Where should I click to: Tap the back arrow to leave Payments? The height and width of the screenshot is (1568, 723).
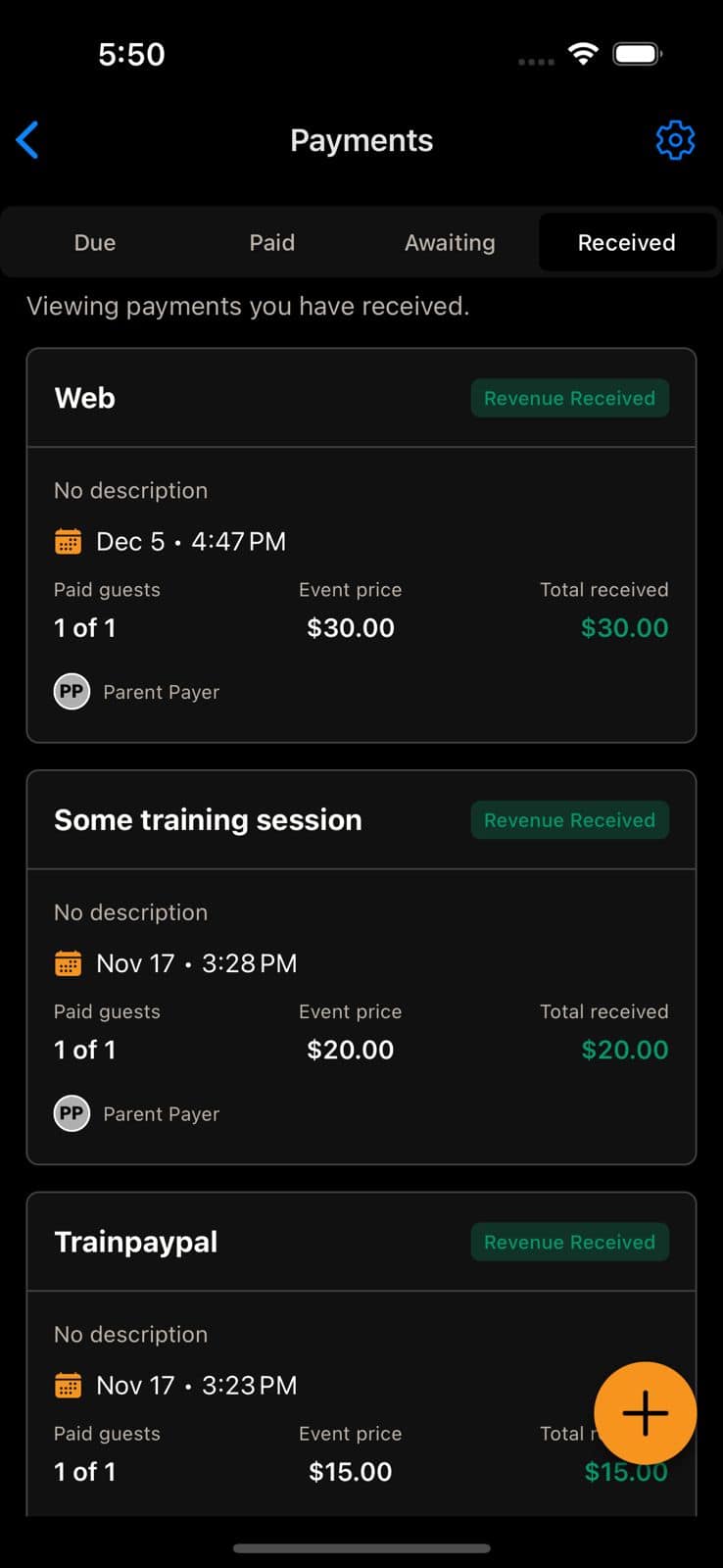click(x=27, y=140)
